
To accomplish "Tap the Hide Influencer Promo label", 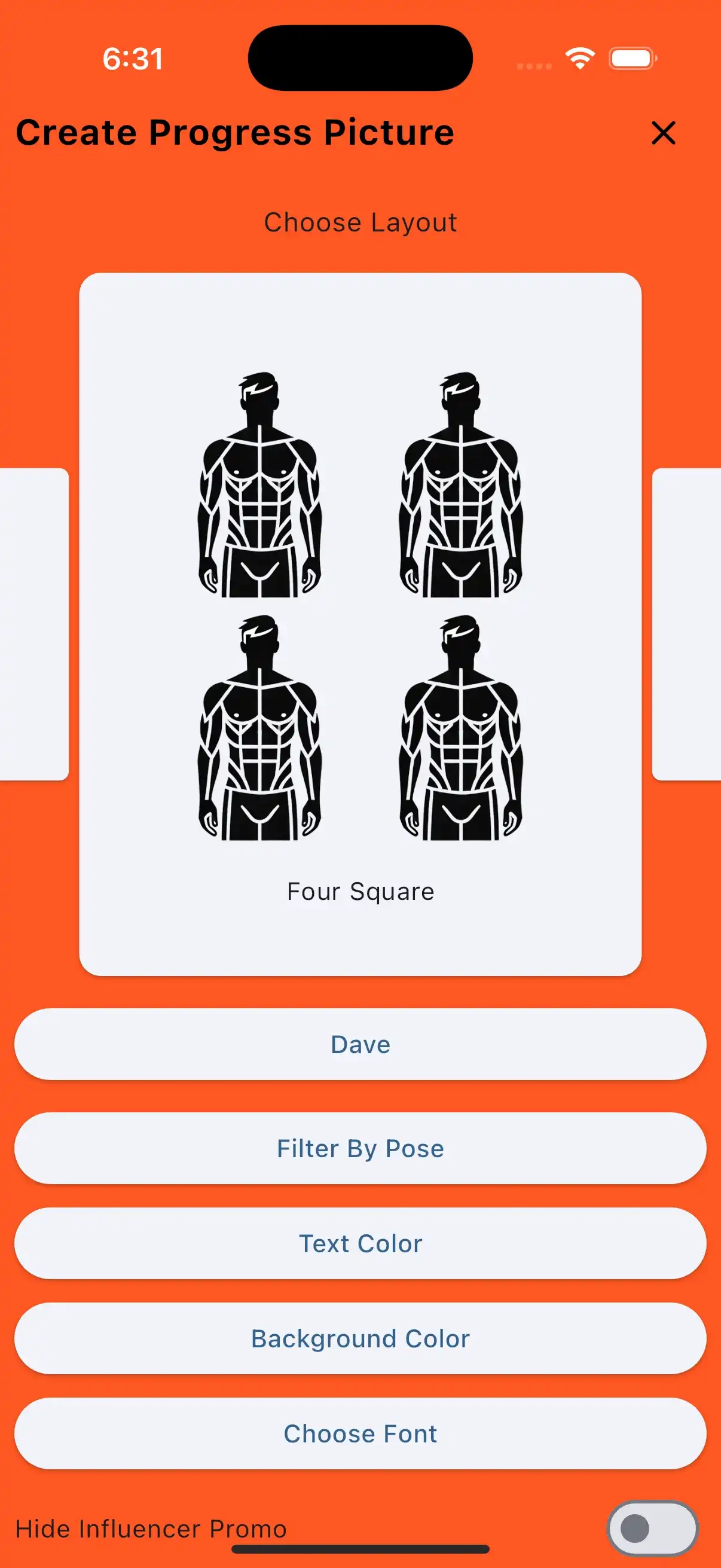I will pos(152,1529).
